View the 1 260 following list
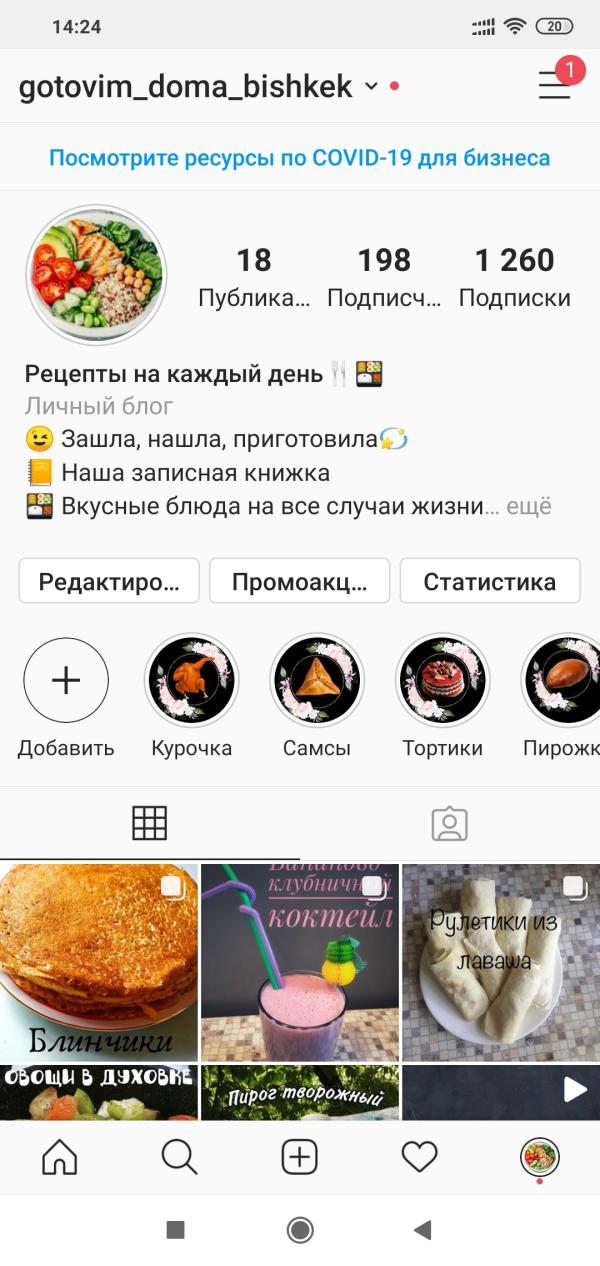The image size is (600, 1266). 514,277
